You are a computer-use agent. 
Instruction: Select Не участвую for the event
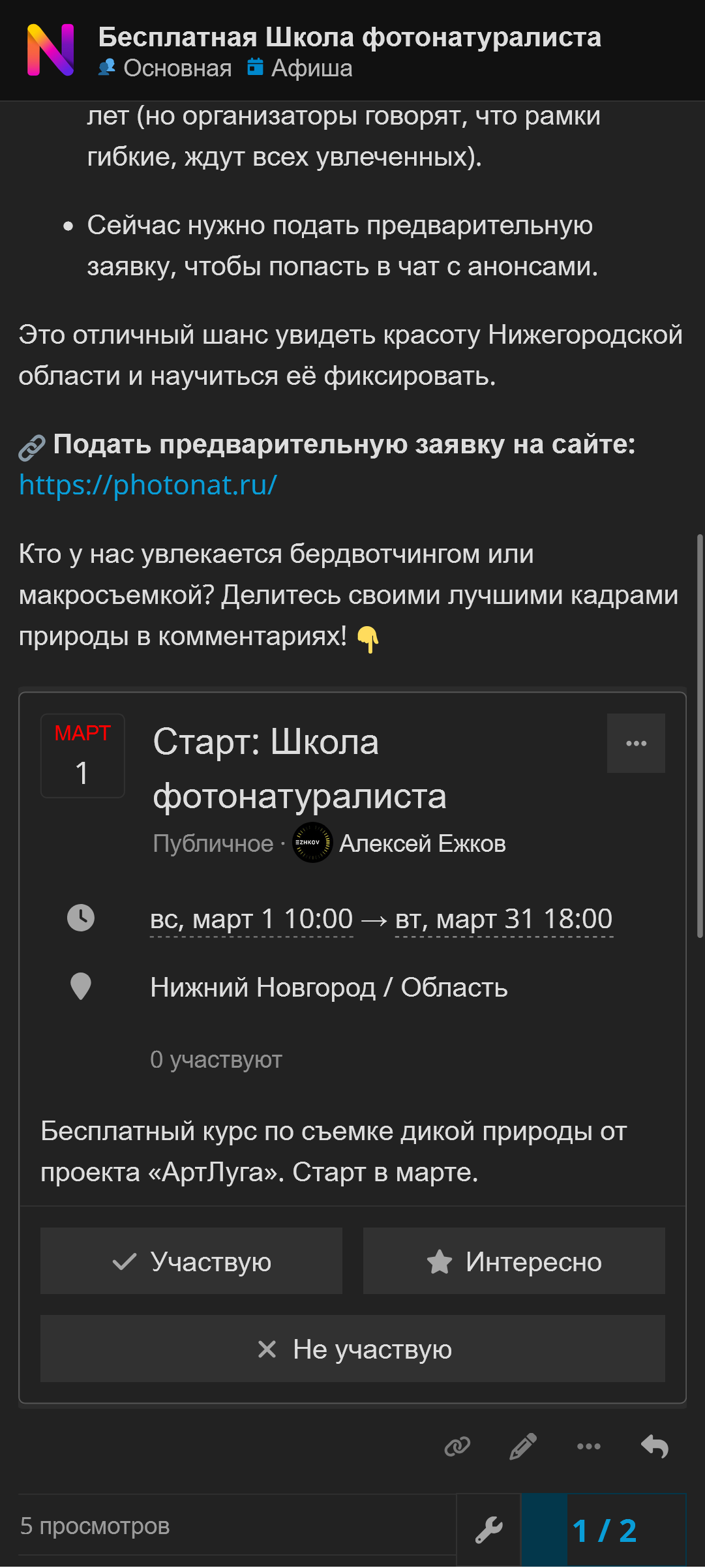353,1349
